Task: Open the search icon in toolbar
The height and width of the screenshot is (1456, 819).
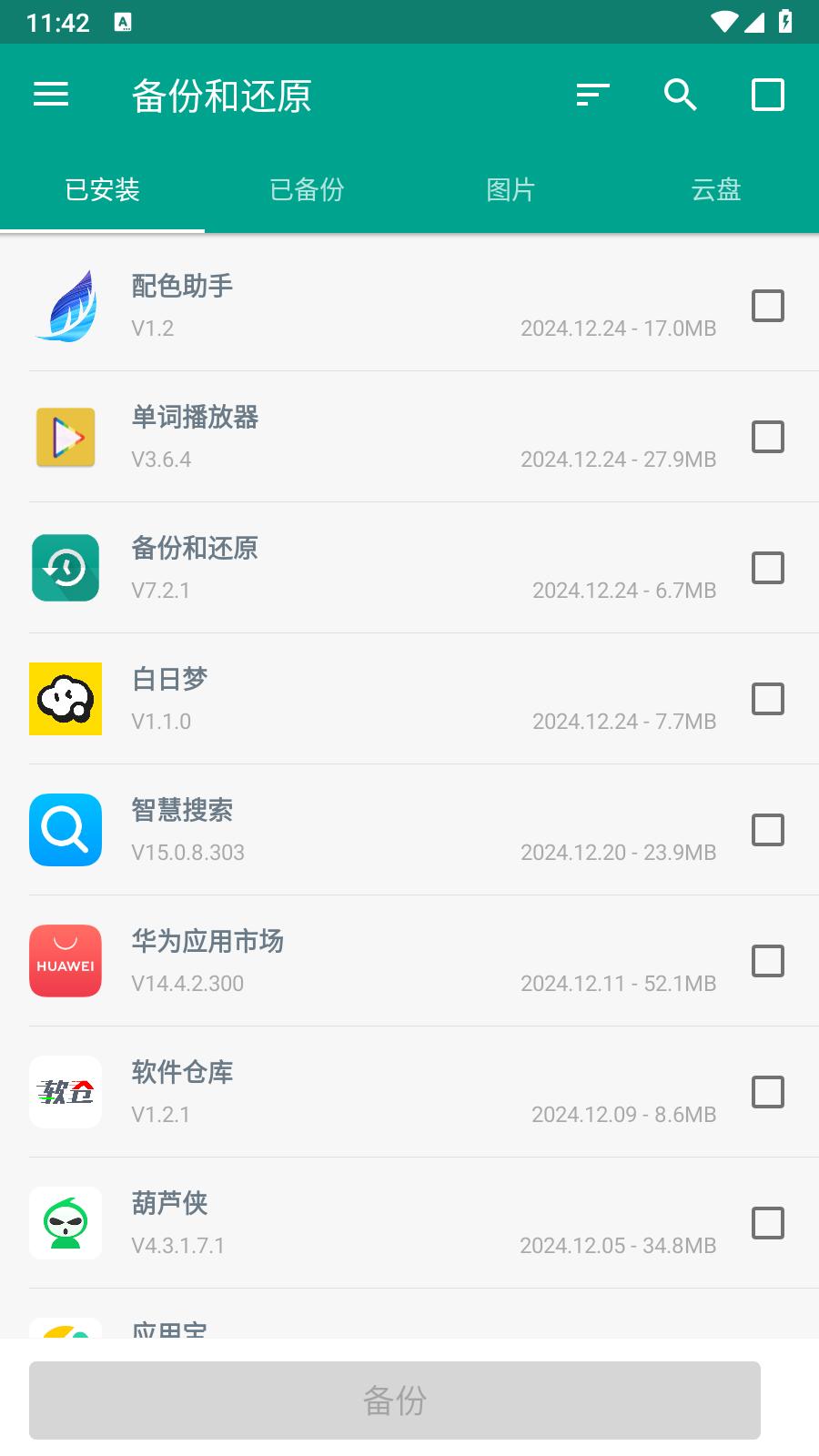Action: point(679,95)
